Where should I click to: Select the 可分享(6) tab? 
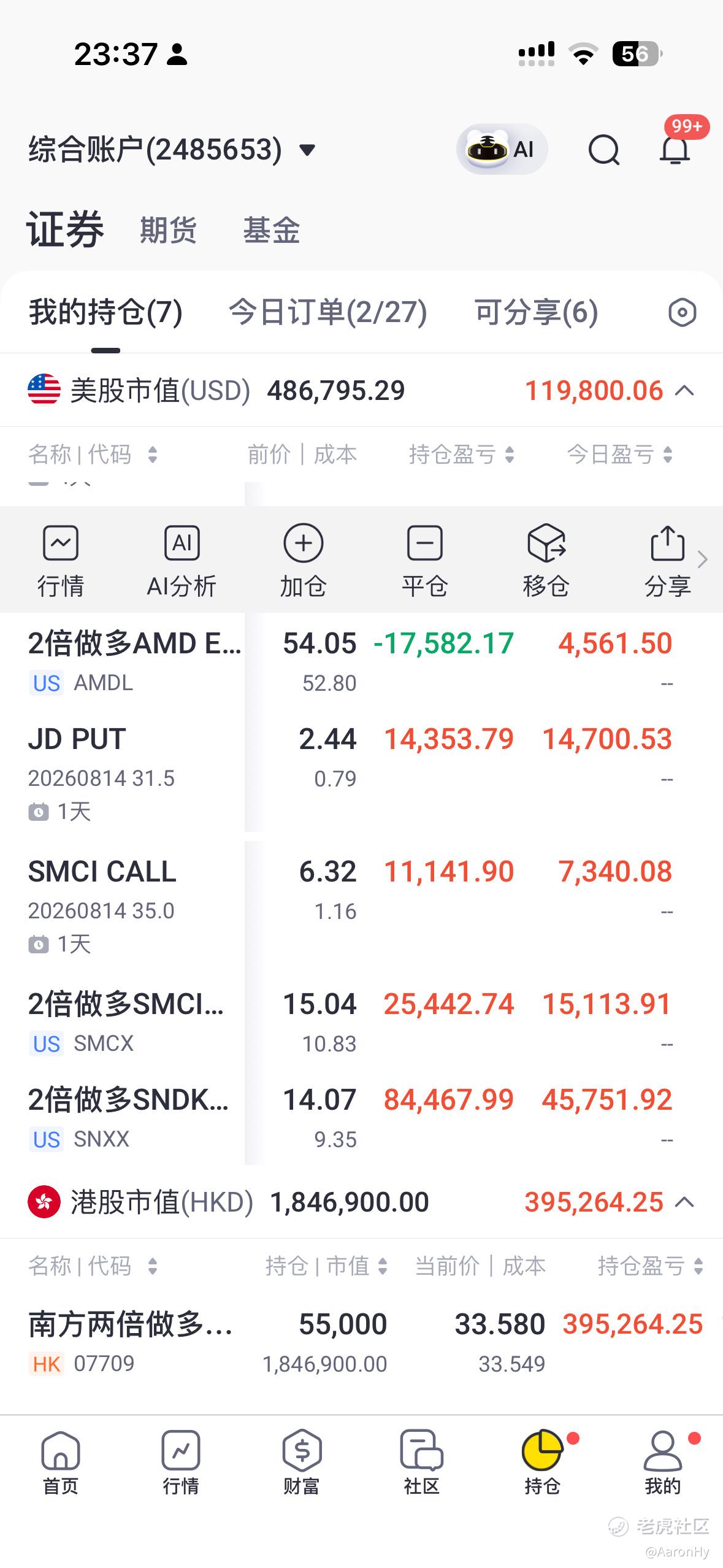pyautogui.click(x=536, y=312)
